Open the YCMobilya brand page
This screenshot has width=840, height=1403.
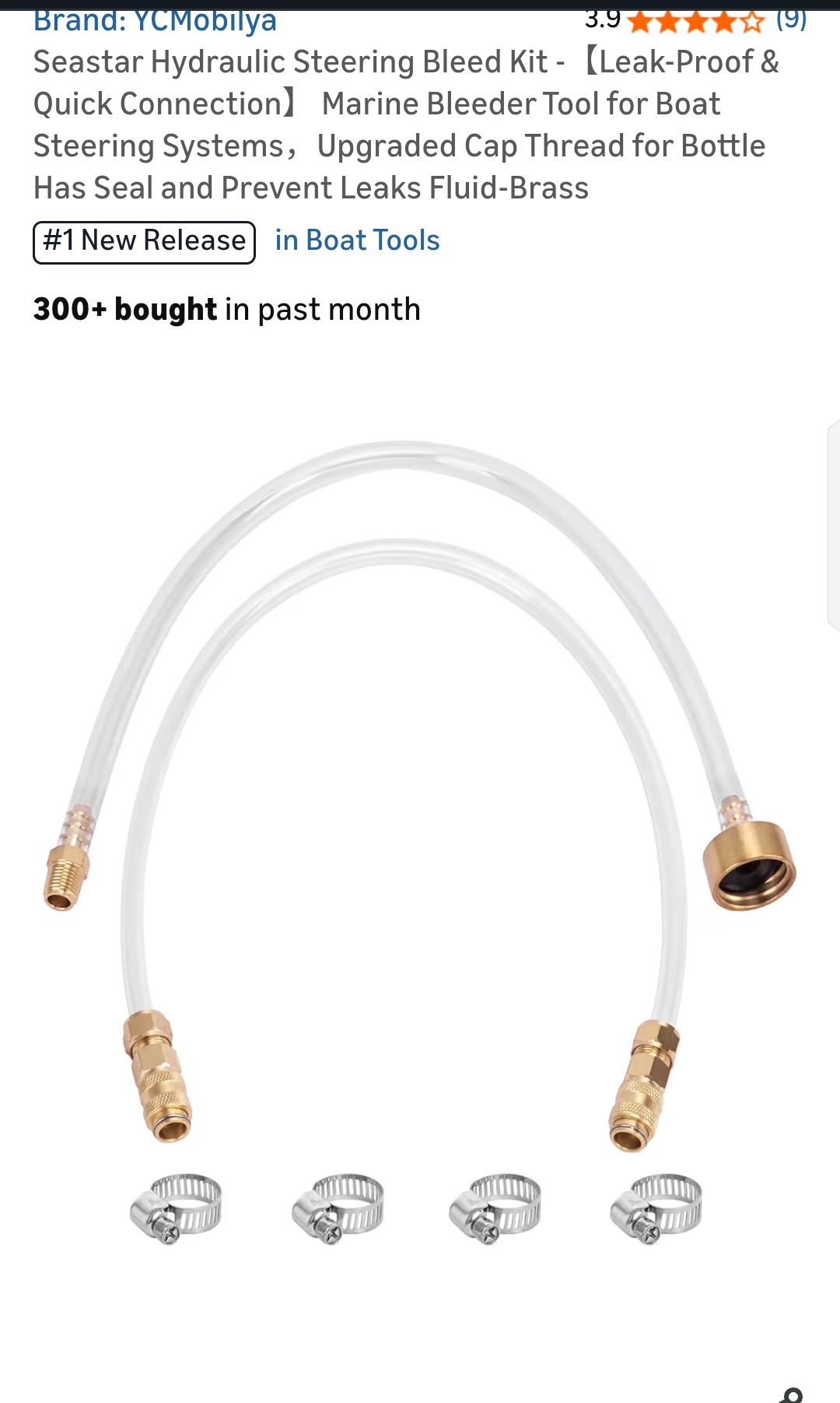(x=155, y=22)
